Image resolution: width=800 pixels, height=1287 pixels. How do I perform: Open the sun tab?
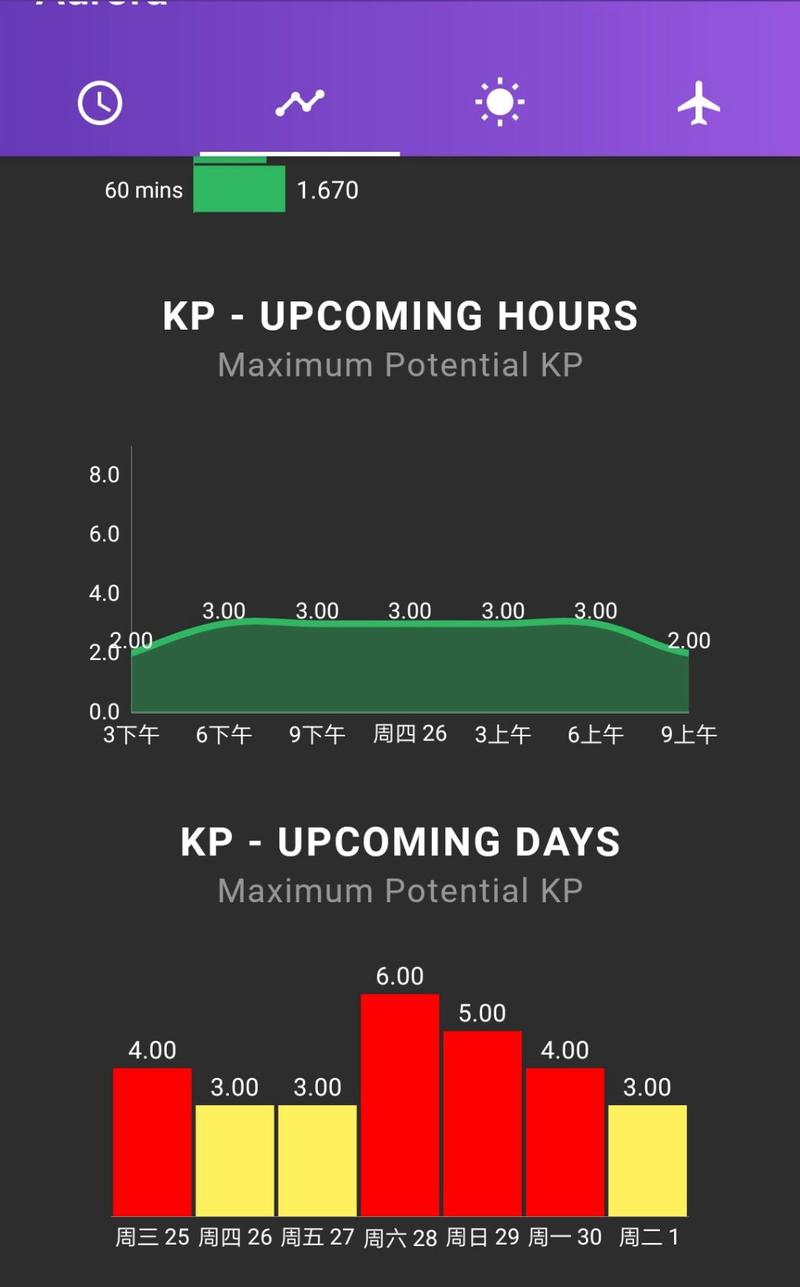pyautogui.click(x=500, y=103)
